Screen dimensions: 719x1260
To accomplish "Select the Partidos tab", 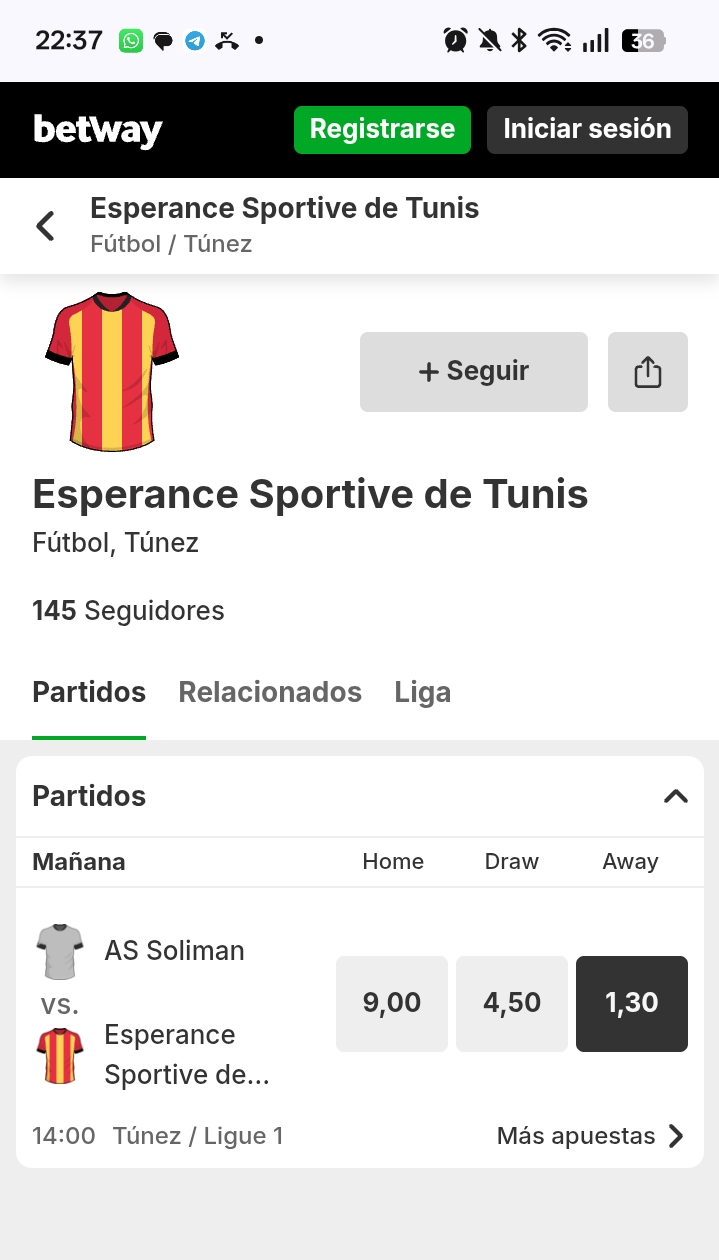I will tap(89, 692).
